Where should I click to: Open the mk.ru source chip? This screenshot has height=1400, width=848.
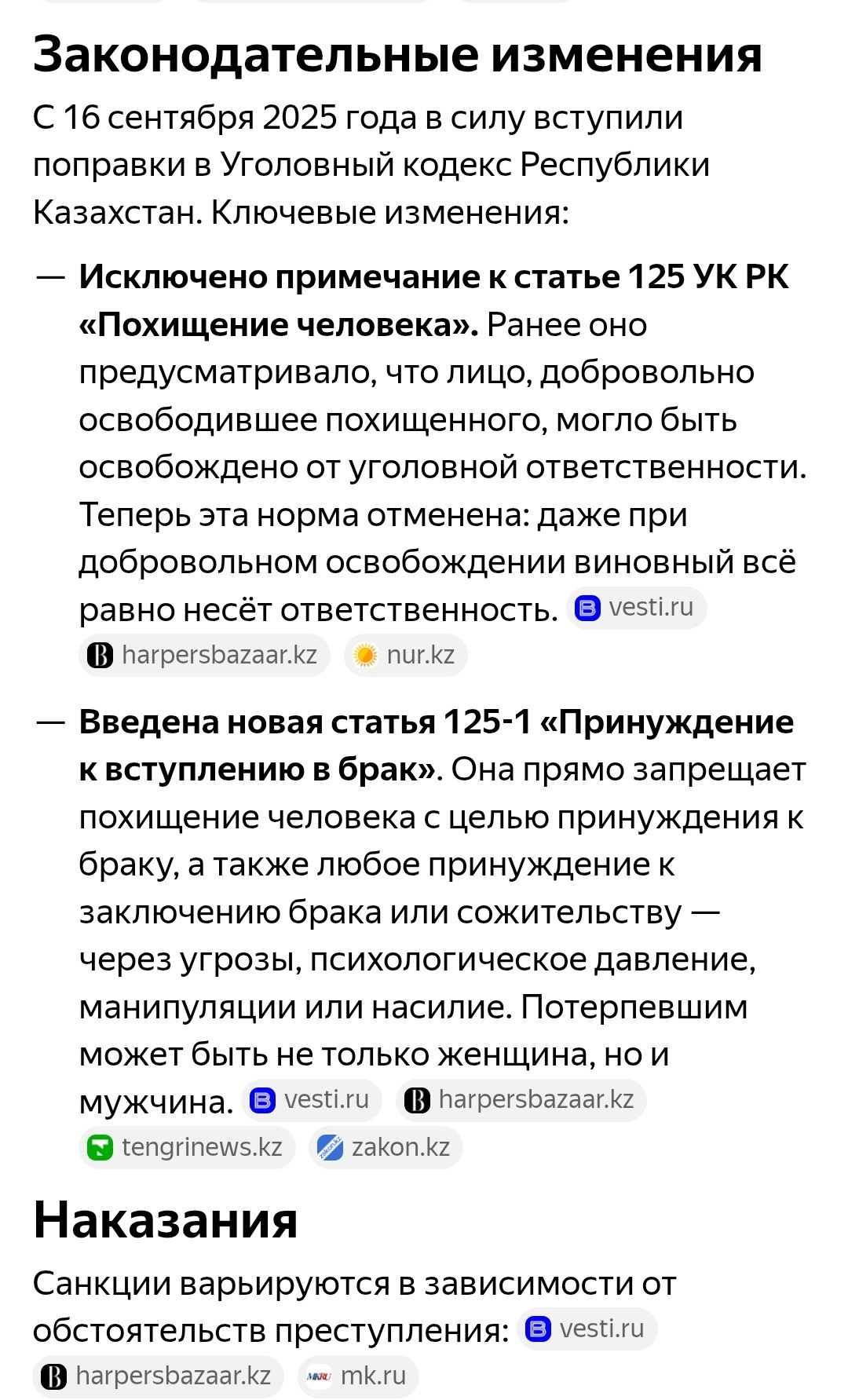(358, 1376)
